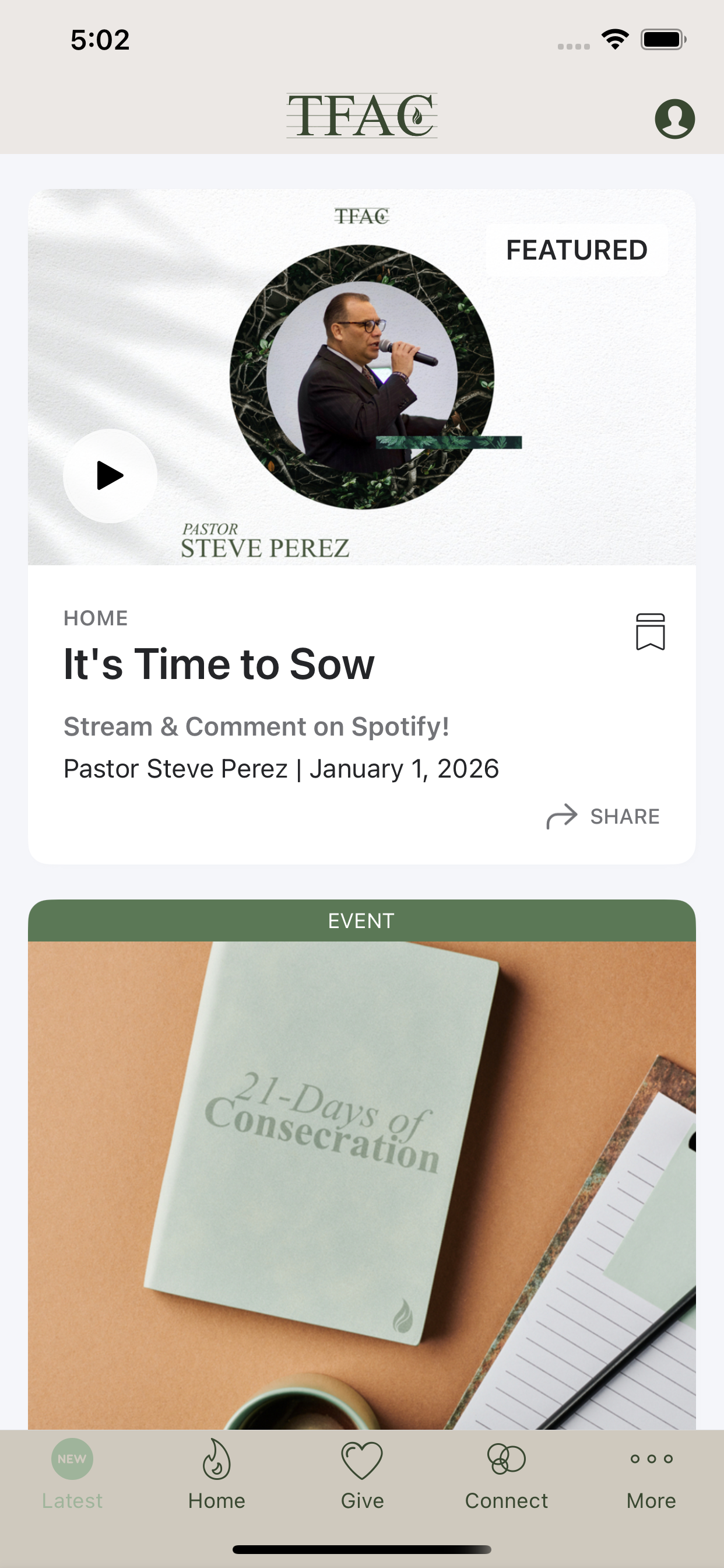Switch to the Latest tab
724x1568 pixels.
point(72,1479)
